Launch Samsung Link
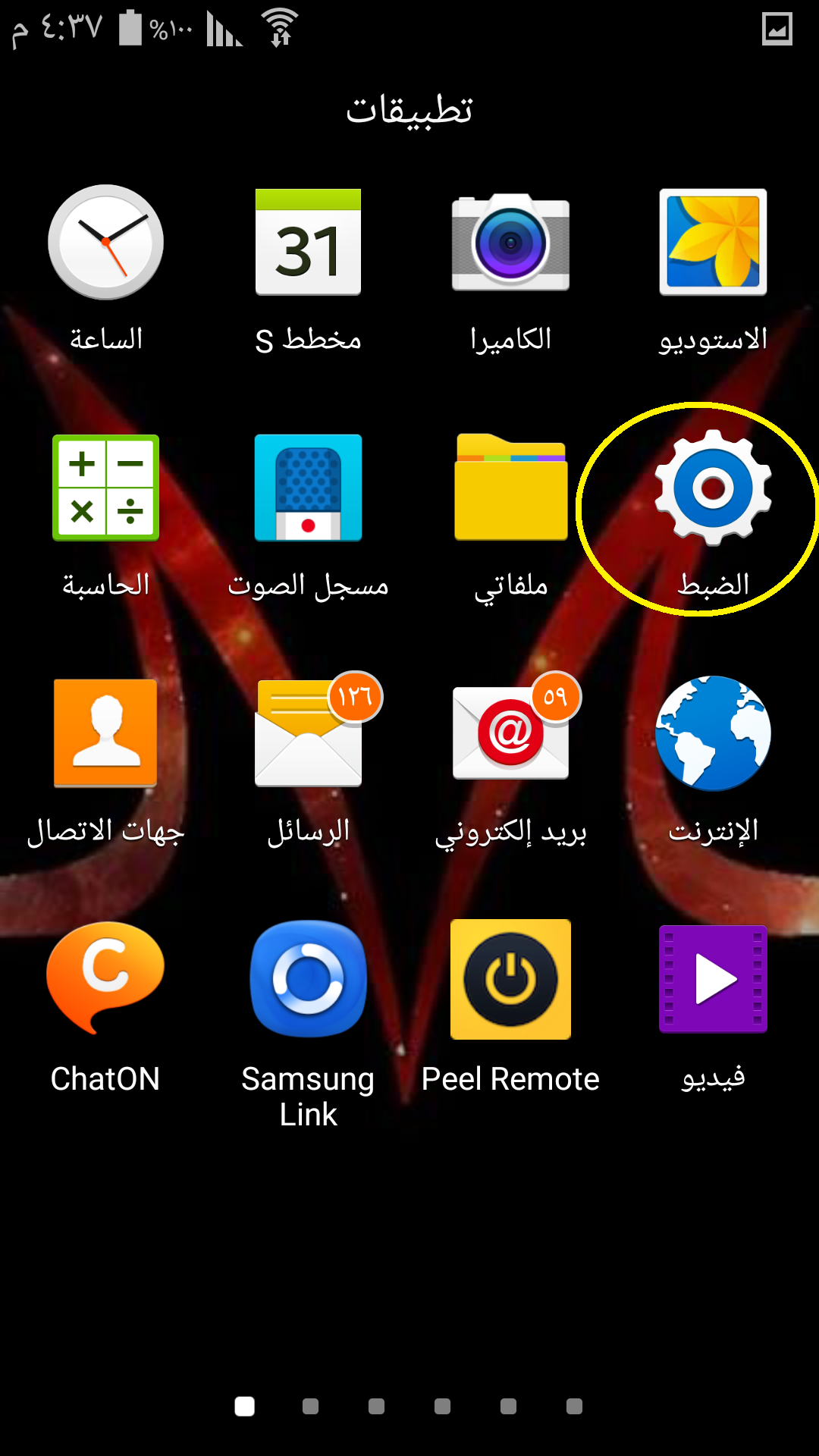Viewport: 819px width, 1456px height. point(308,978)
